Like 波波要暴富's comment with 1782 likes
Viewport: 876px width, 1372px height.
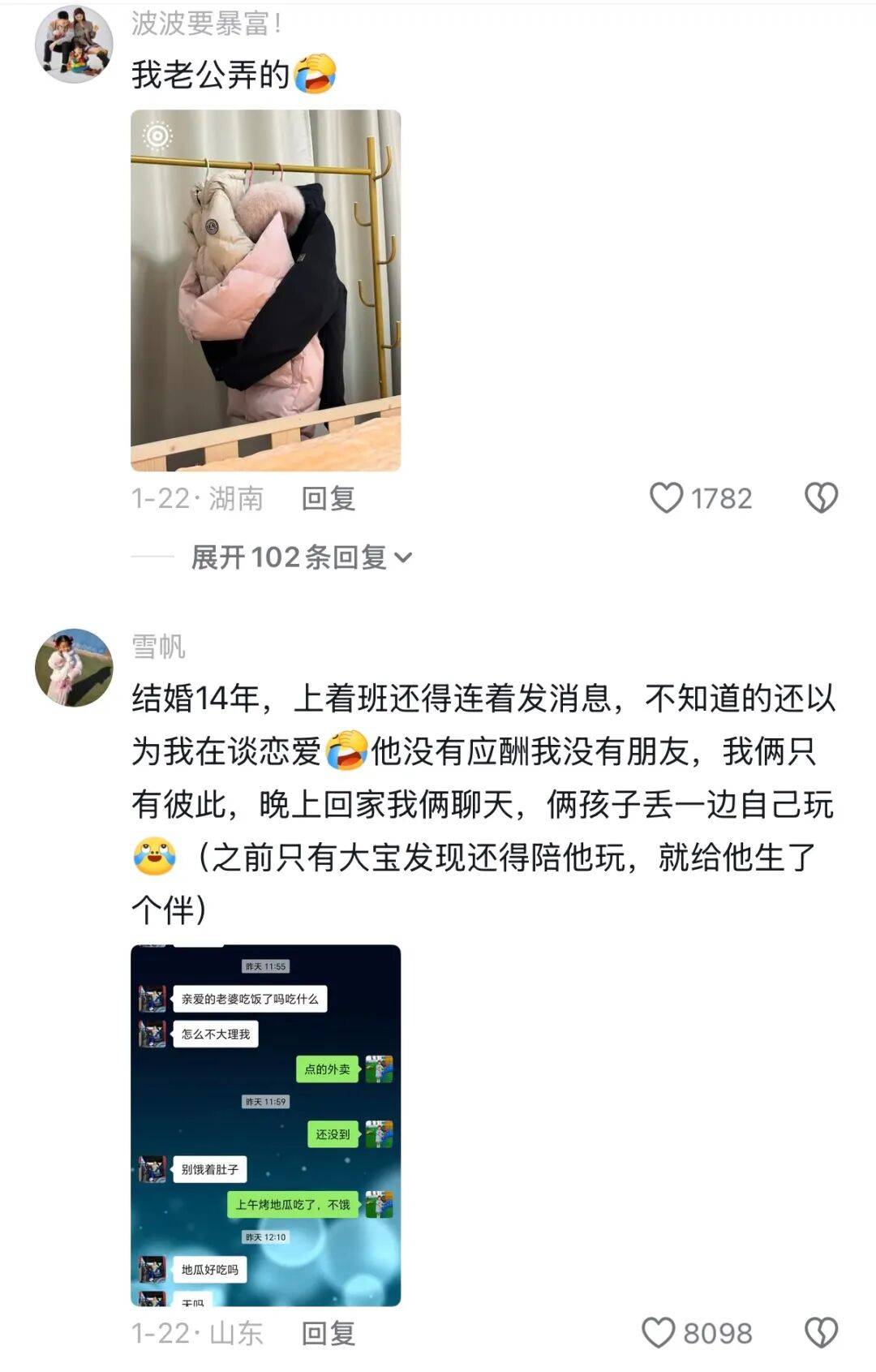pyautogui.click(x=667, y=498)
